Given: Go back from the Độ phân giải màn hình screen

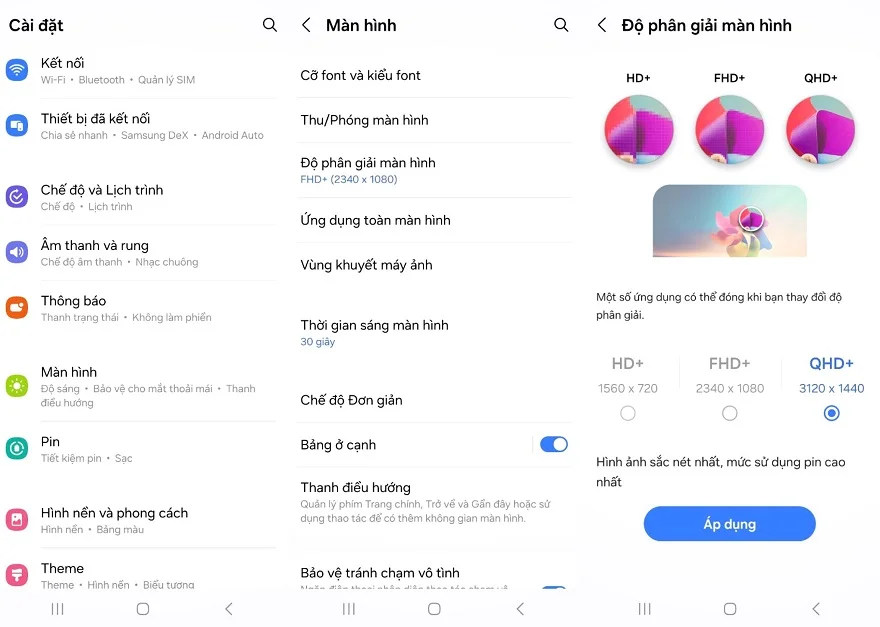Looking at the screenshot, I should tap(602, 25).
